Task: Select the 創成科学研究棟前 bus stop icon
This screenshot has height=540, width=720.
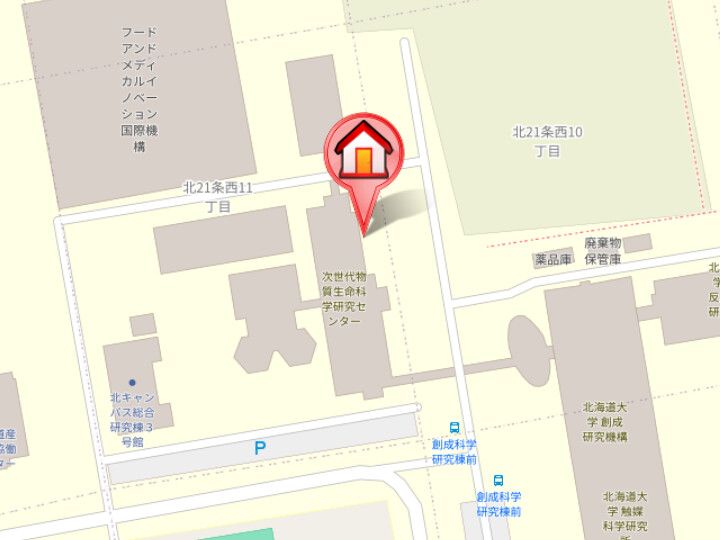Action: [x=455, y=428]
